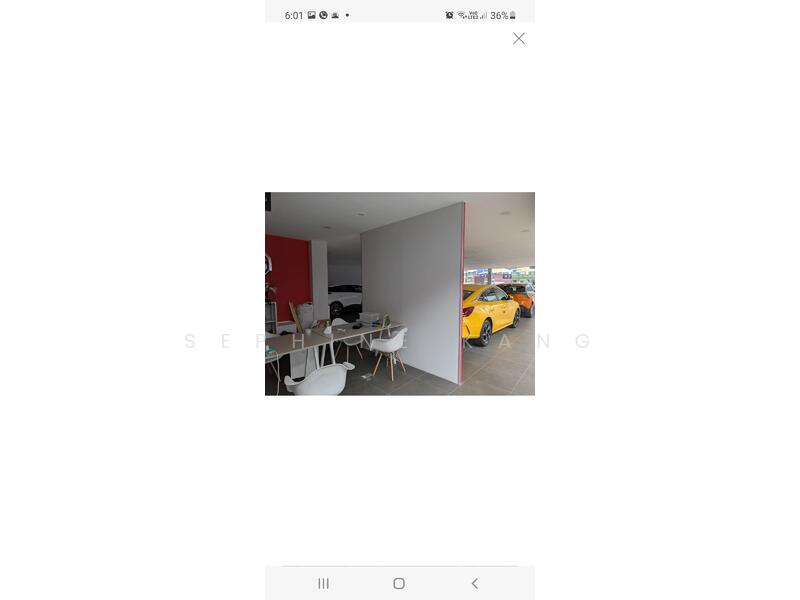Go back using the system back button
The width and height of the screenshot is (800, 600).
click(x=474, y=583)
